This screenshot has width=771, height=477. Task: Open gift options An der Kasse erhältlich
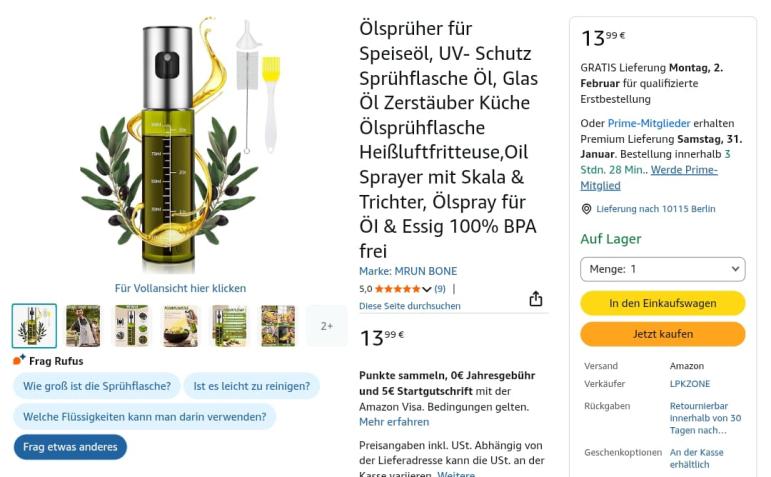696,458
